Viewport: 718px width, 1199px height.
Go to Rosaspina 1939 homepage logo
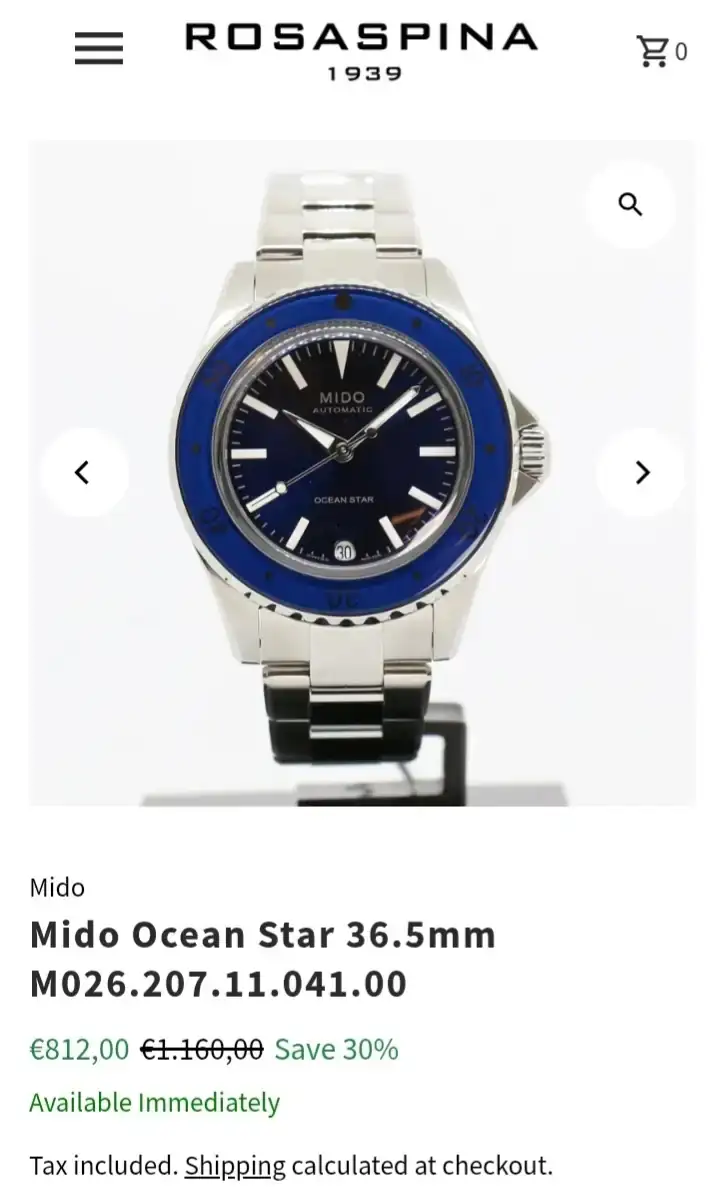(x=362, y=50)
